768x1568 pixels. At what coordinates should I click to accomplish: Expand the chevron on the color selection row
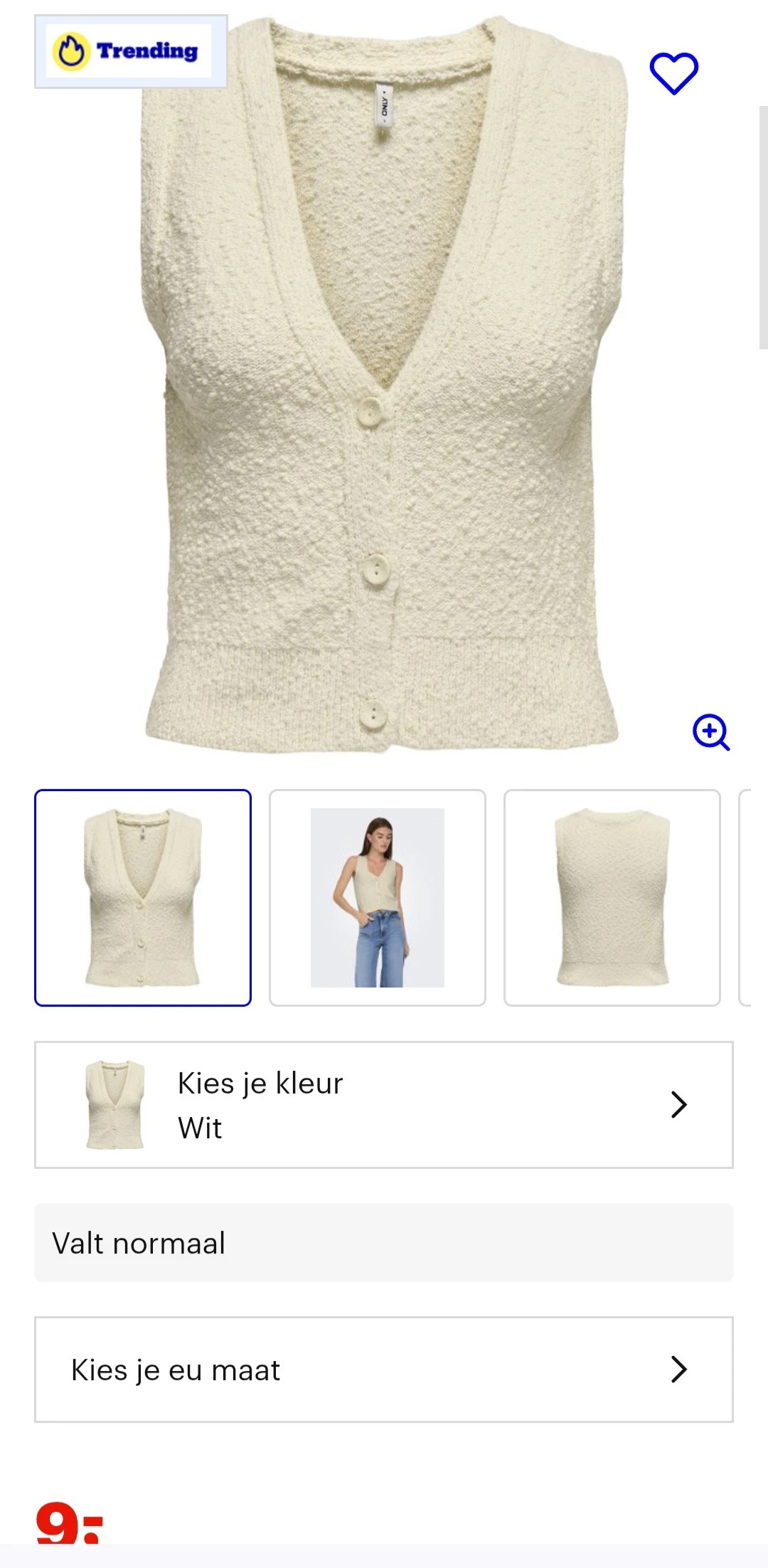679,1103
